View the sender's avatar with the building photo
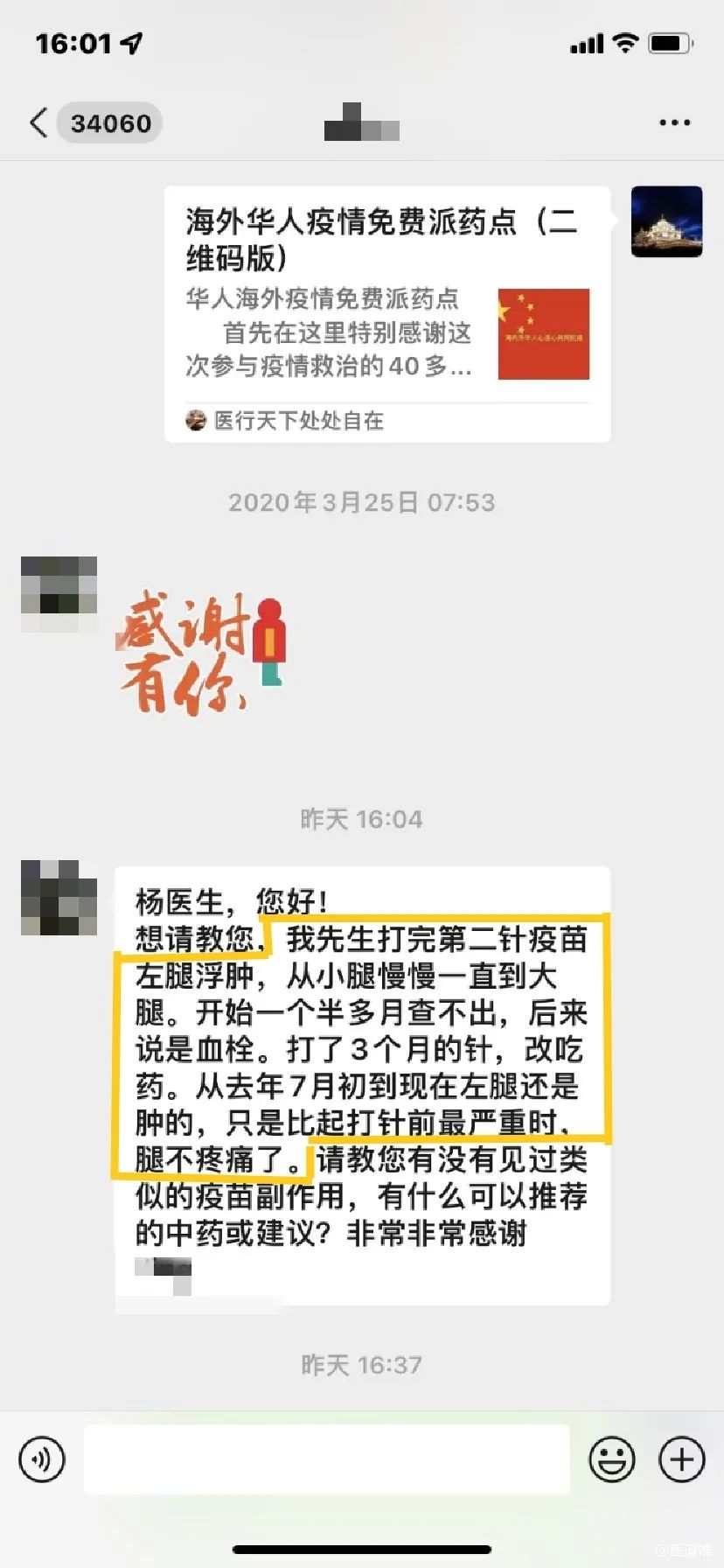 pos(666,221)
